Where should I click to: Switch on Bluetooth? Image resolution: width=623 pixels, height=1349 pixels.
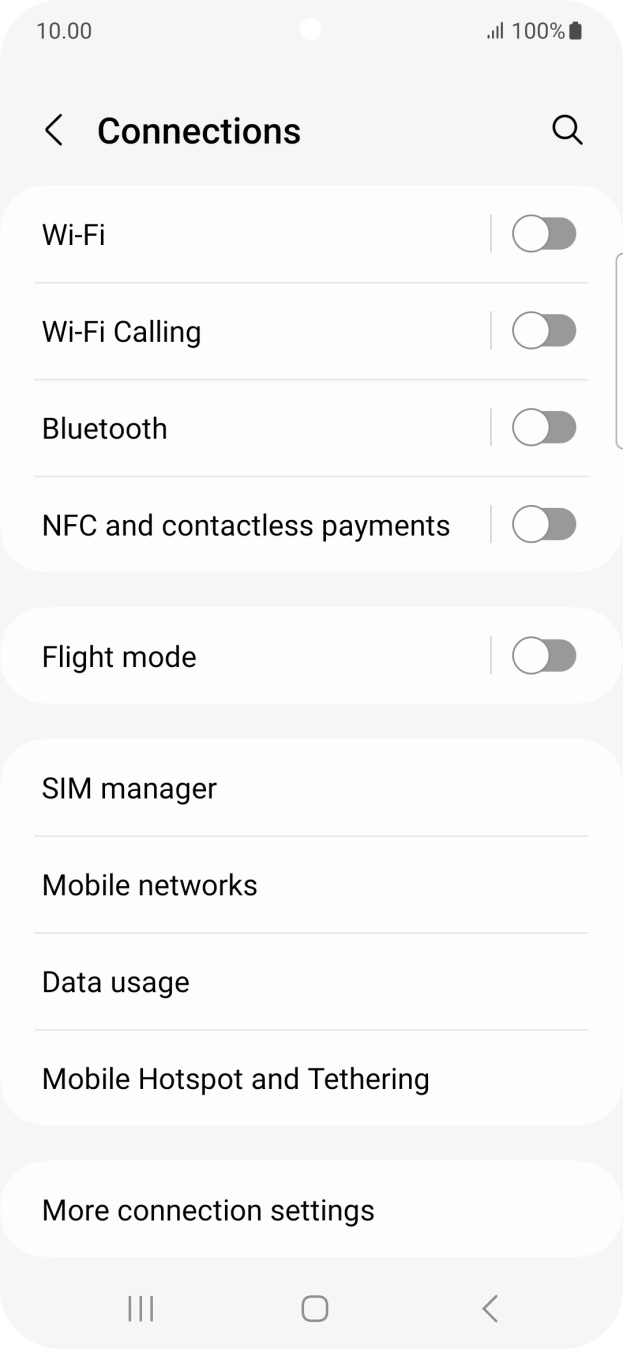coord(544,428)
